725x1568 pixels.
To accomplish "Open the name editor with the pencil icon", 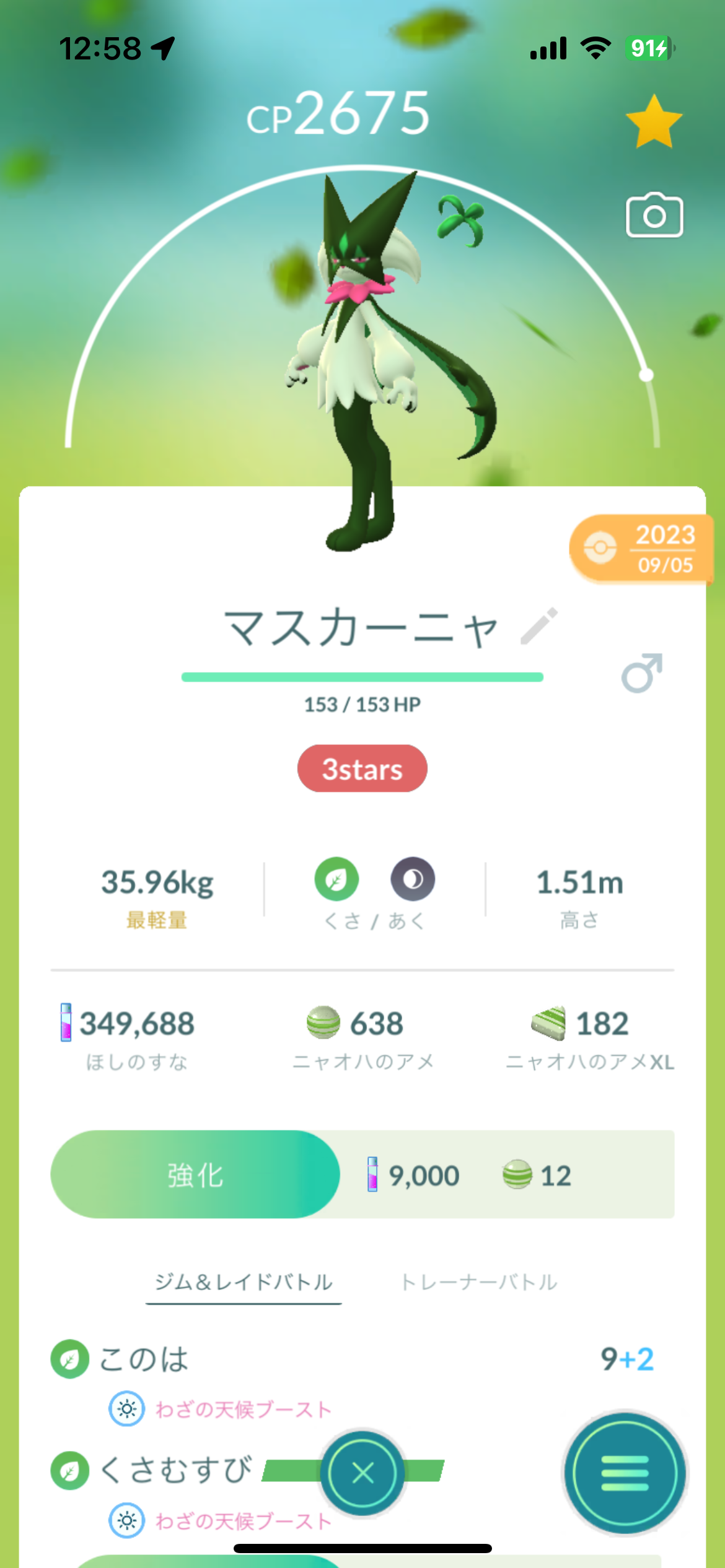I will [539, 624].
